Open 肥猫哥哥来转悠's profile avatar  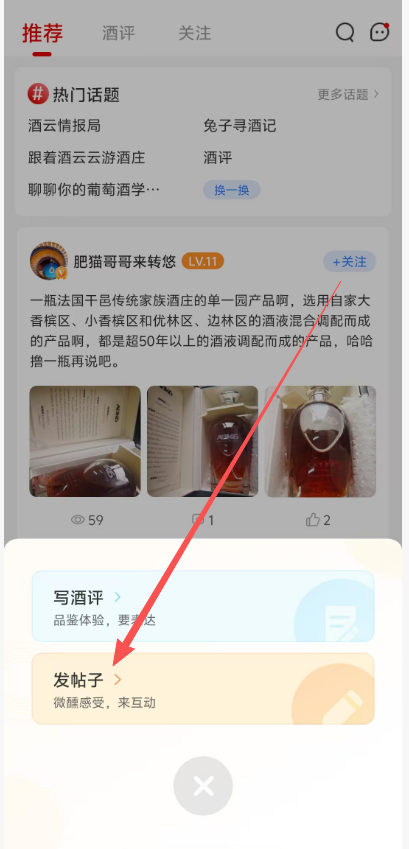tap(49, 261)
